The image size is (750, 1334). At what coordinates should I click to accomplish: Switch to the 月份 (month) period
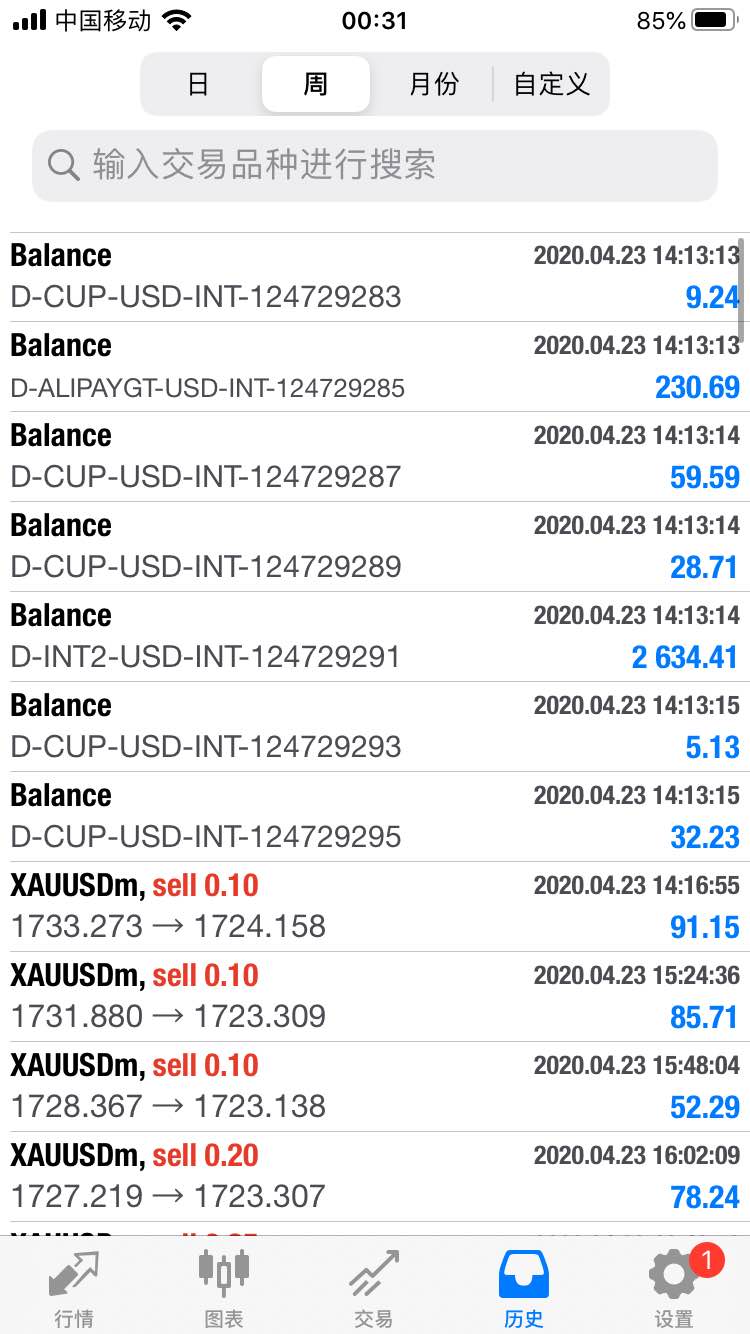click(433, 84)
